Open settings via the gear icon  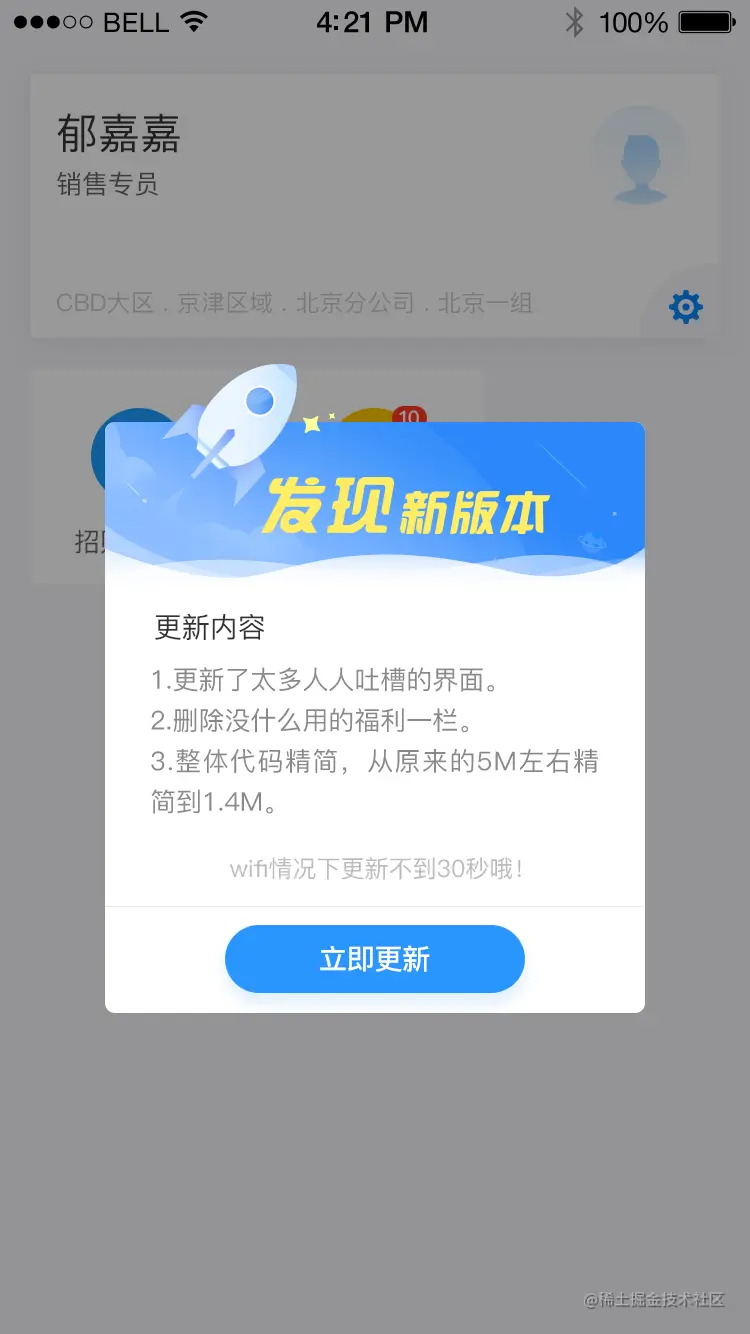click(684, 306)
